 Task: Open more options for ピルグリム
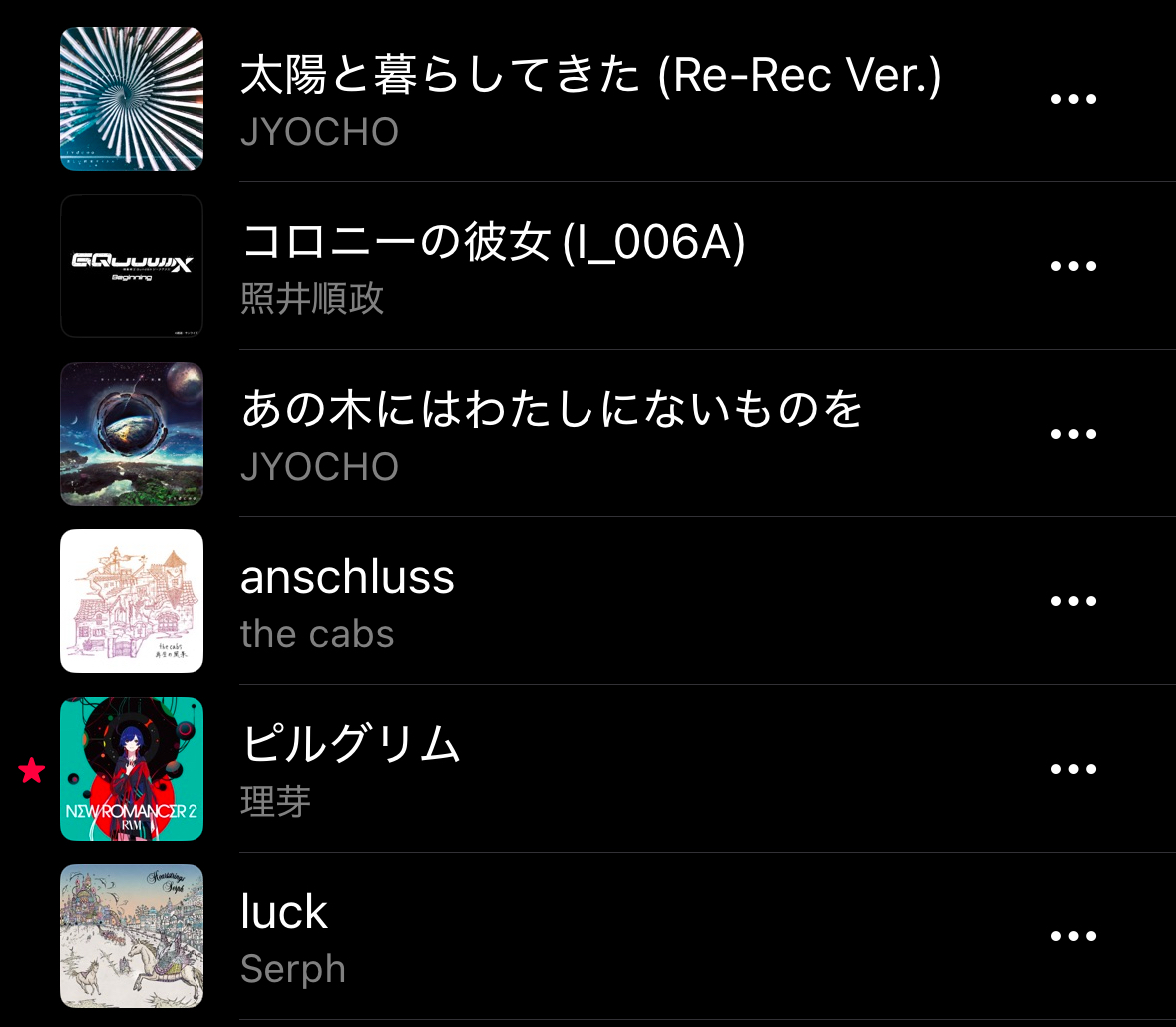(x=1073, y=770)
